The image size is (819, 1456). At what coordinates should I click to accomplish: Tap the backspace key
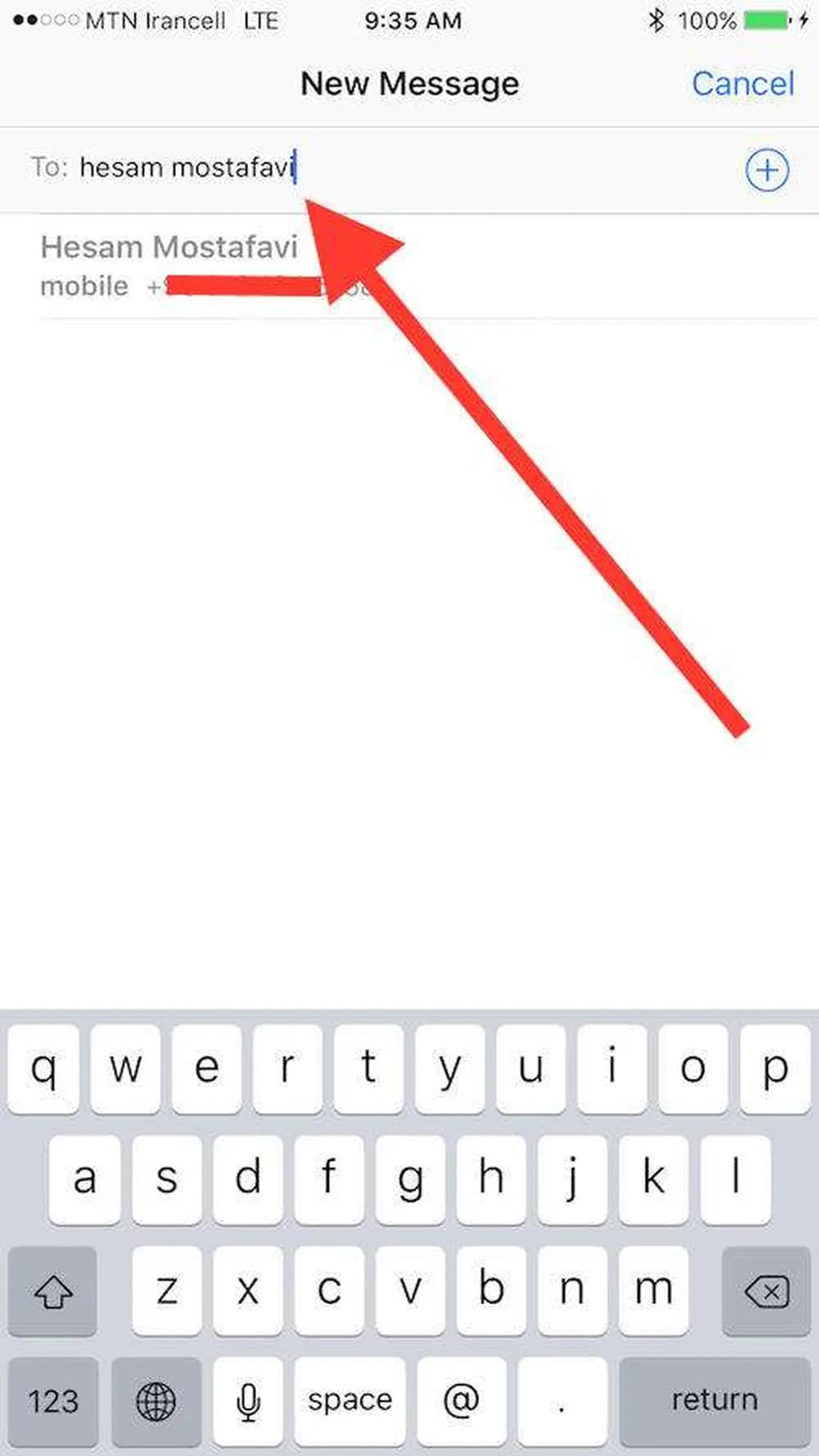(765, 1290)
